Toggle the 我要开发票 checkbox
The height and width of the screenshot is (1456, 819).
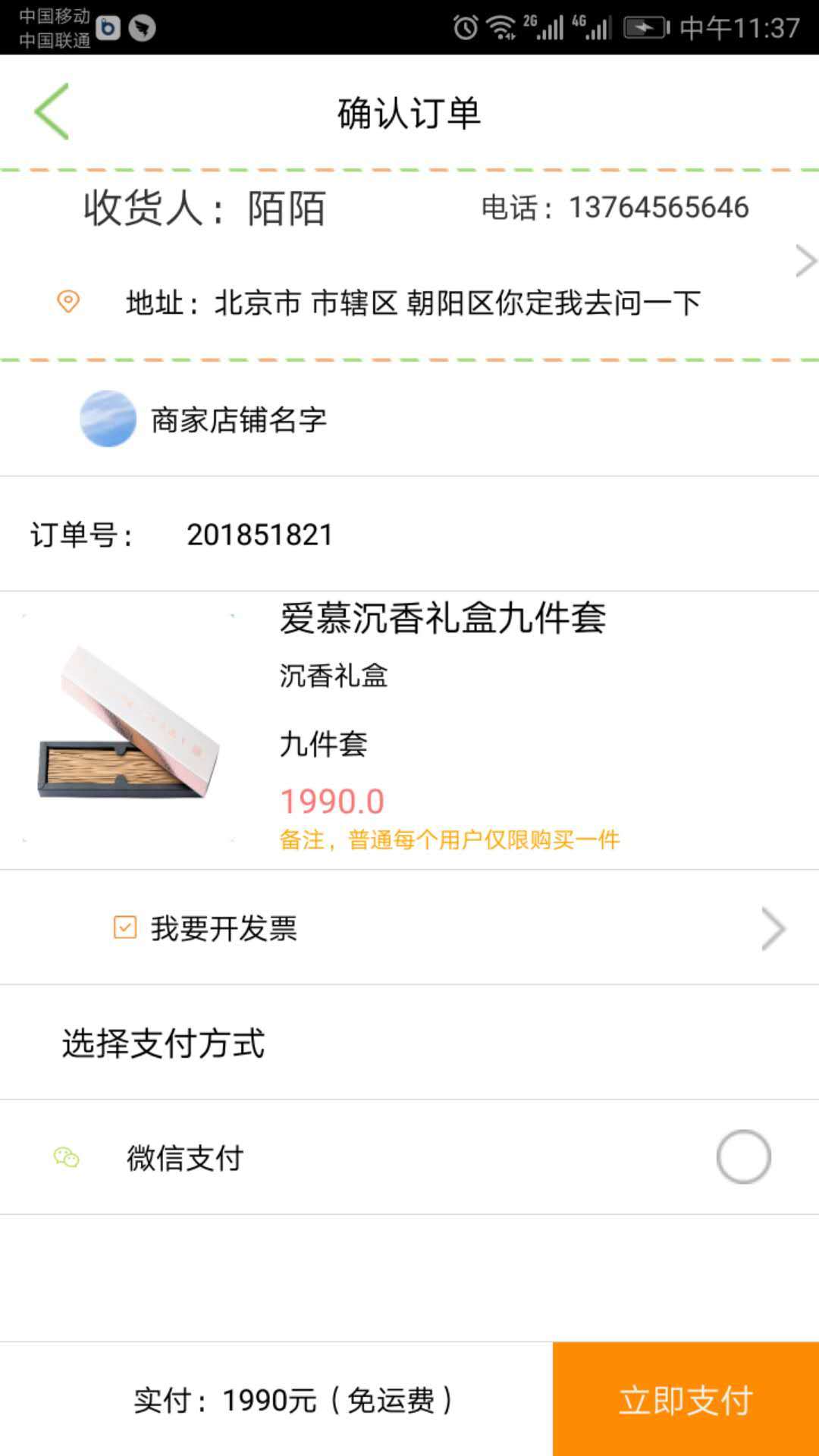click(125, 927)
